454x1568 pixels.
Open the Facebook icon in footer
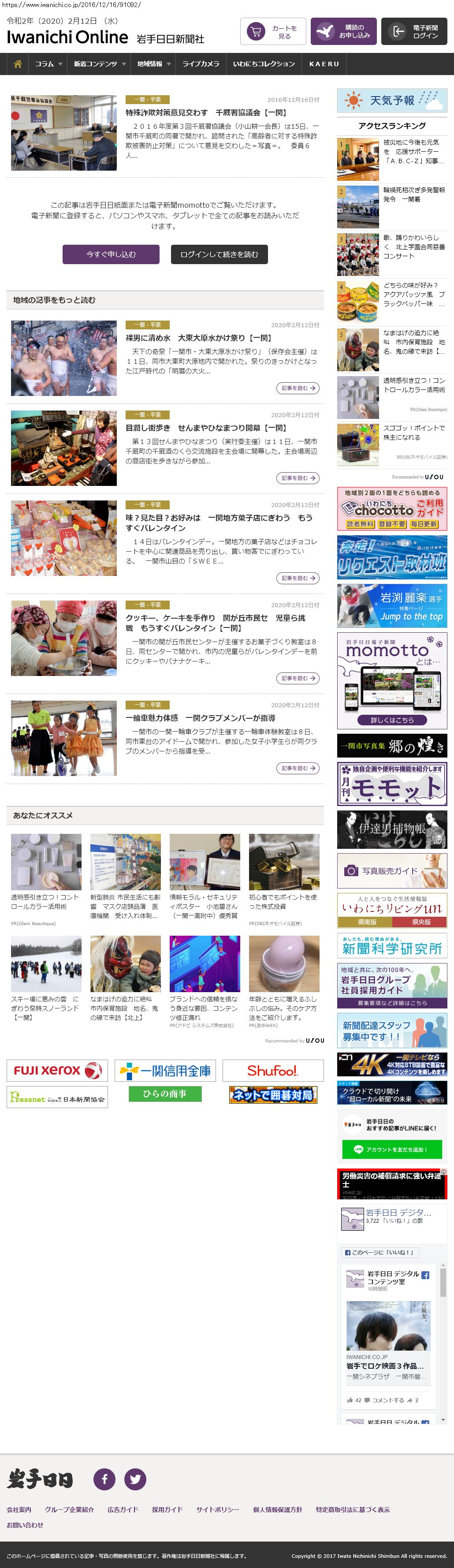coord(104,1478)
